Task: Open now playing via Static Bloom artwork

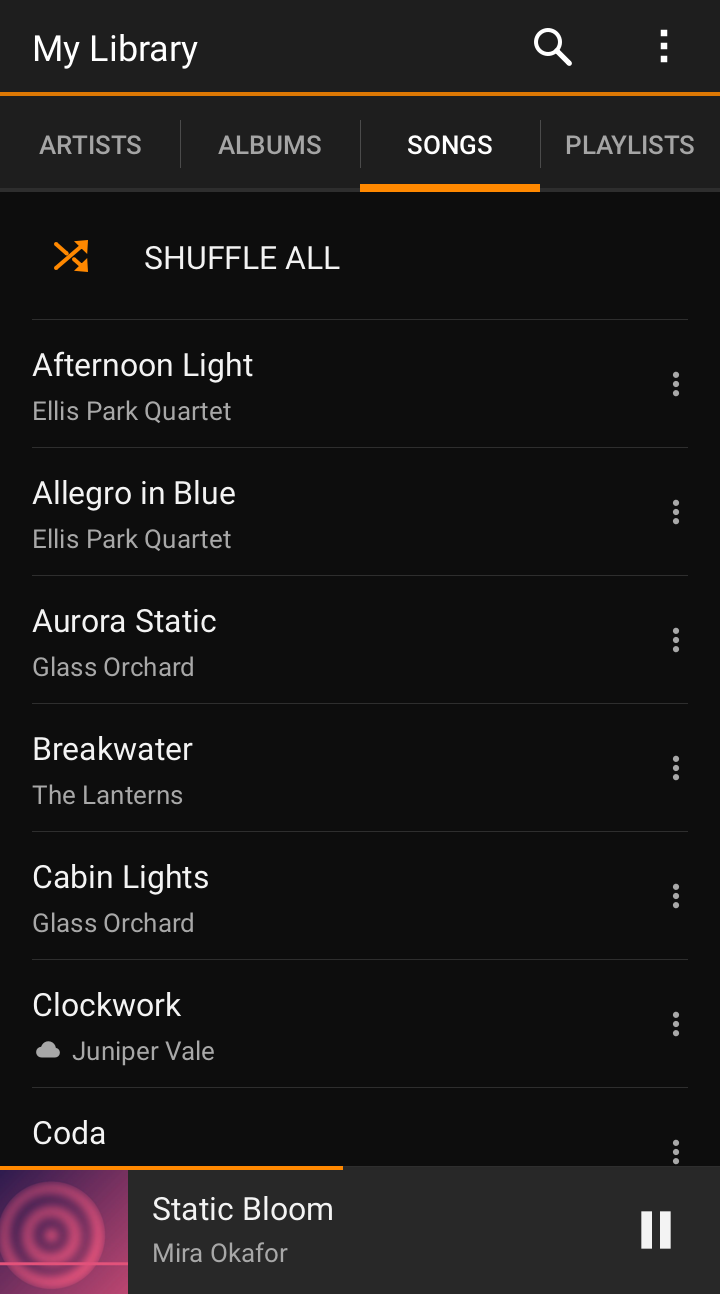Action: point(64,1231)
